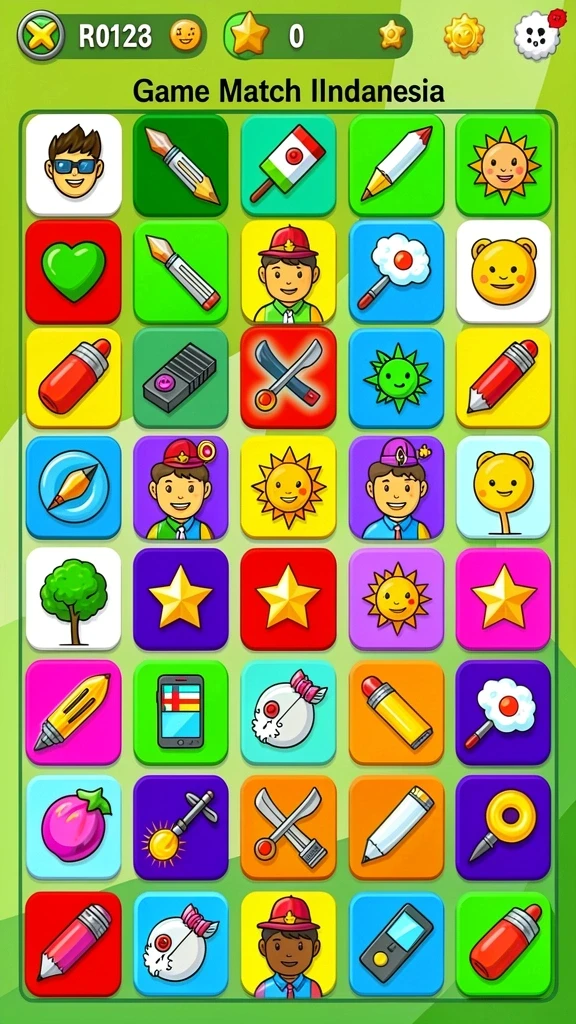Tap the yellow donut tile on purple
This screenshot has height=1024, width=576.
click(x=504, y=827)
